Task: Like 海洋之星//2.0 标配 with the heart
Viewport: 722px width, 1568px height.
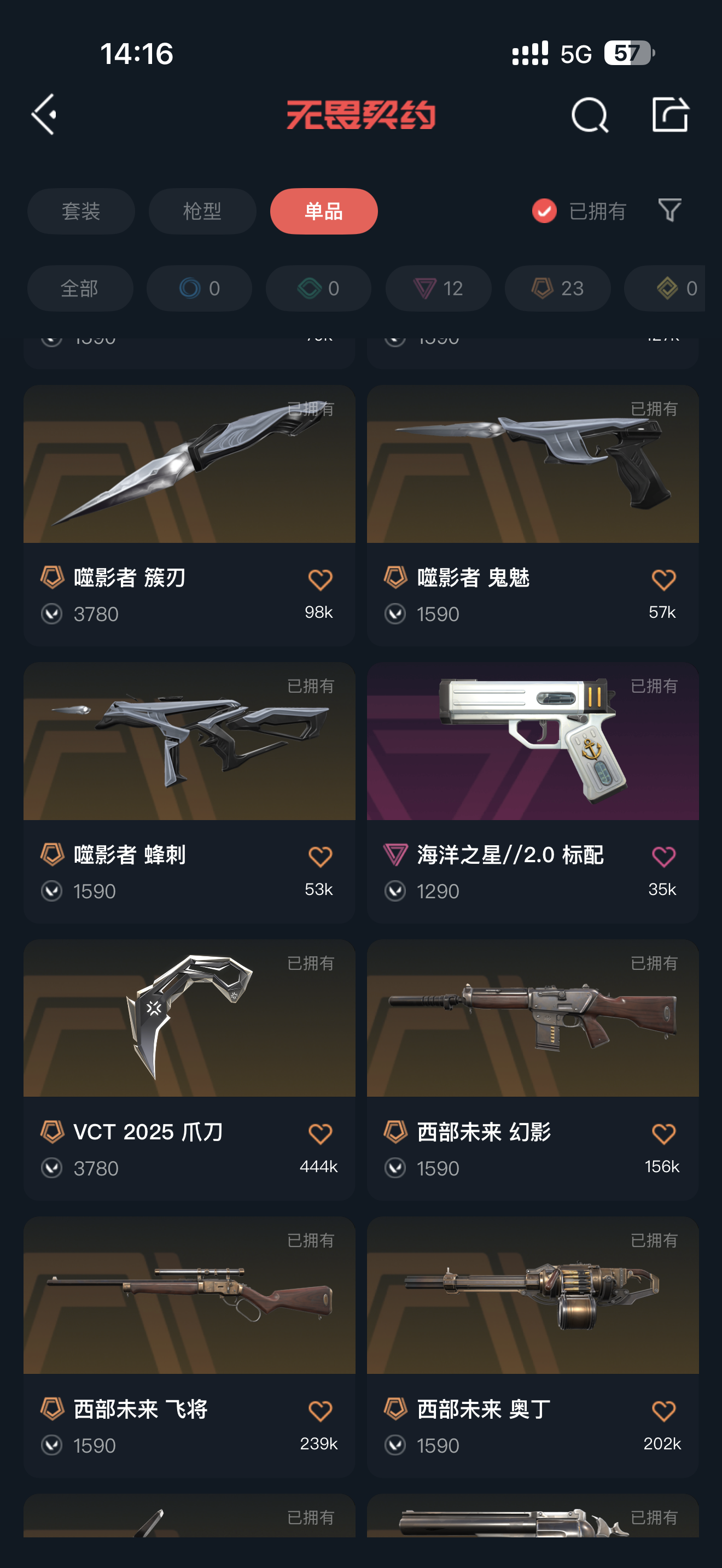Action: point(663,857)
